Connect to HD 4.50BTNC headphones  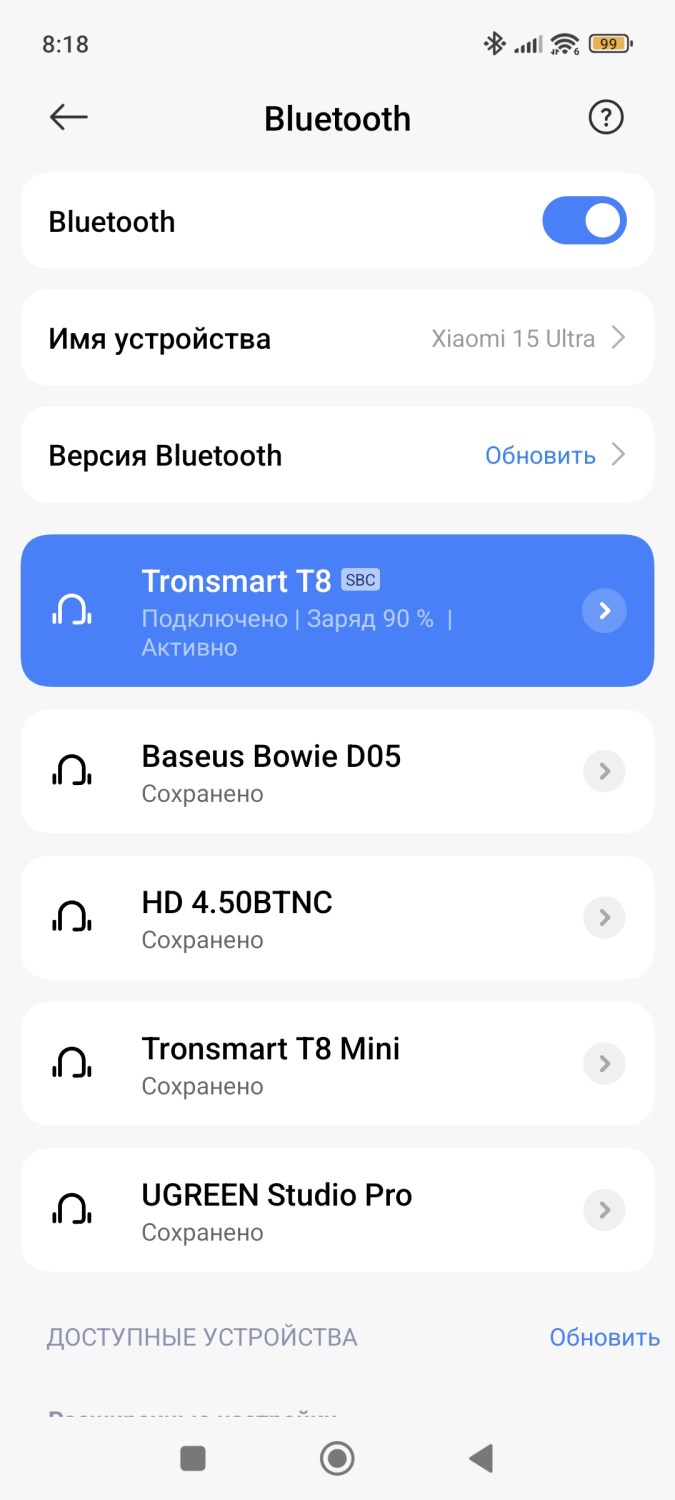[x=300, y=918]
